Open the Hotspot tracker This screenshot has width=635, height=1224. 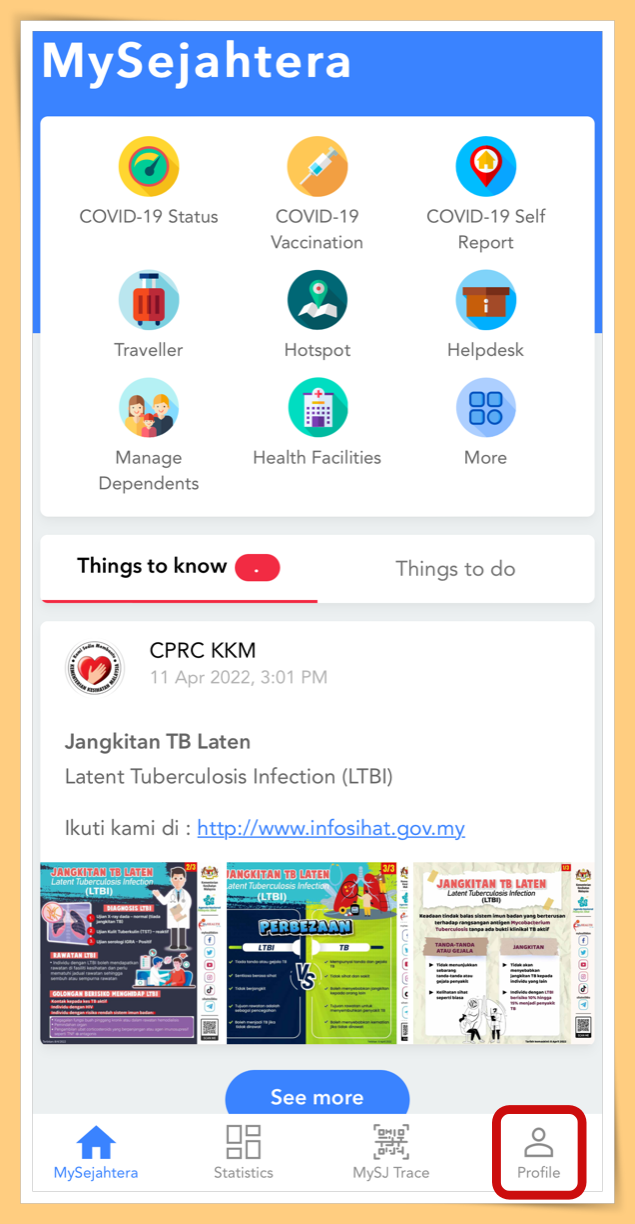pos(317,301)
